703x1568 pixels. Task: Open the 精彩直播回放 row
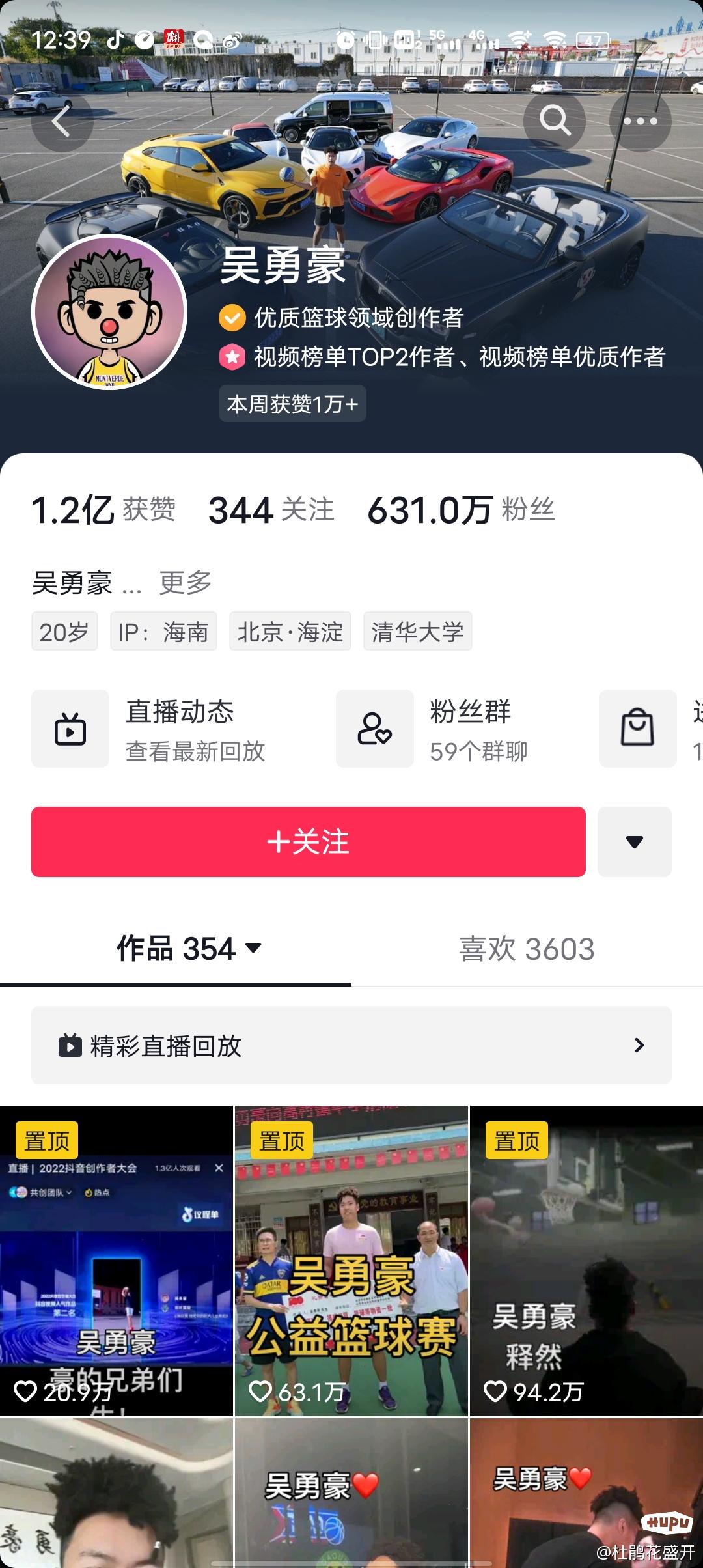351,1045
